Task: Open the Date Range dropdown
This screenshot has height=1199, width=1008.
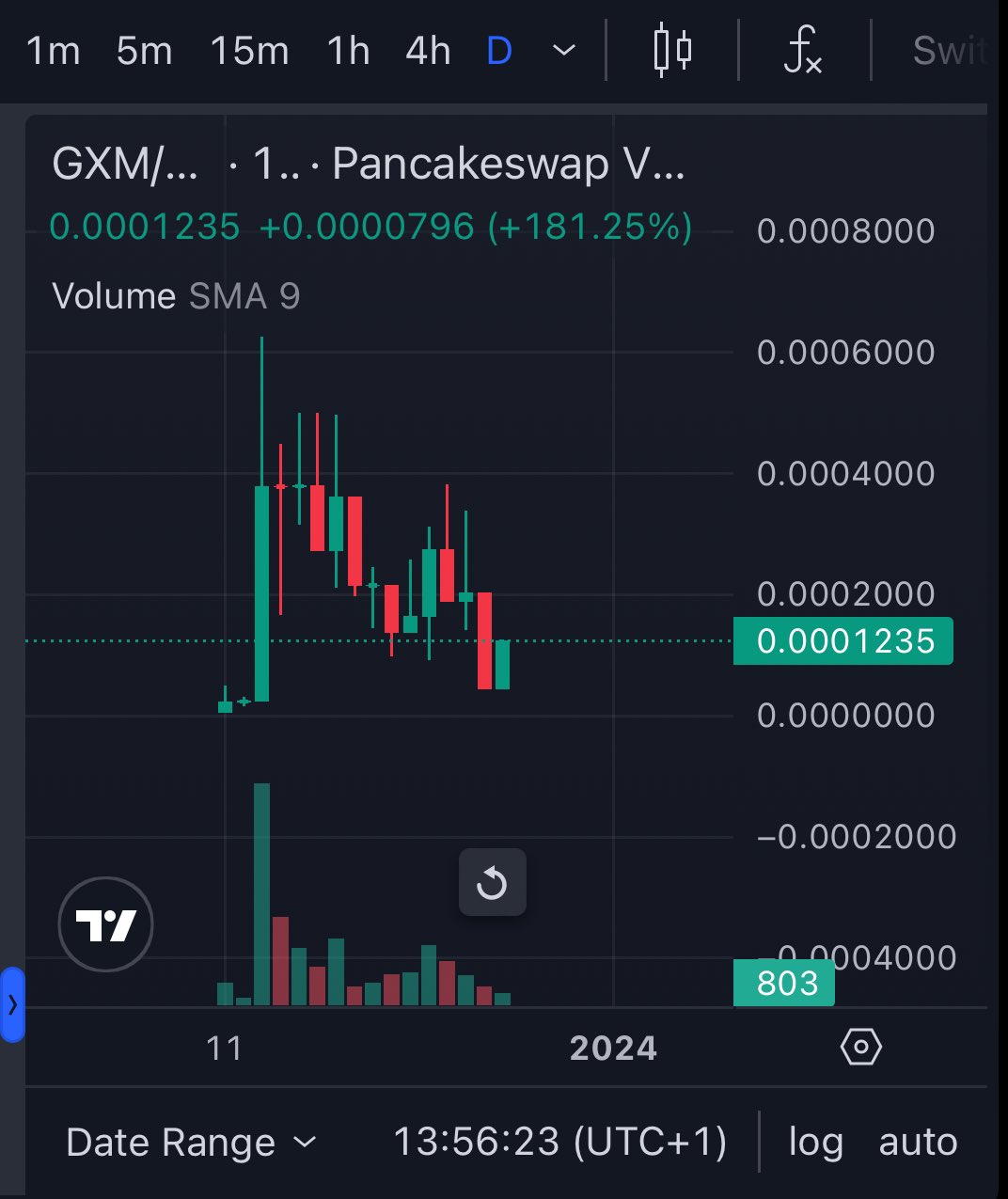Action: coord(191,1143)
